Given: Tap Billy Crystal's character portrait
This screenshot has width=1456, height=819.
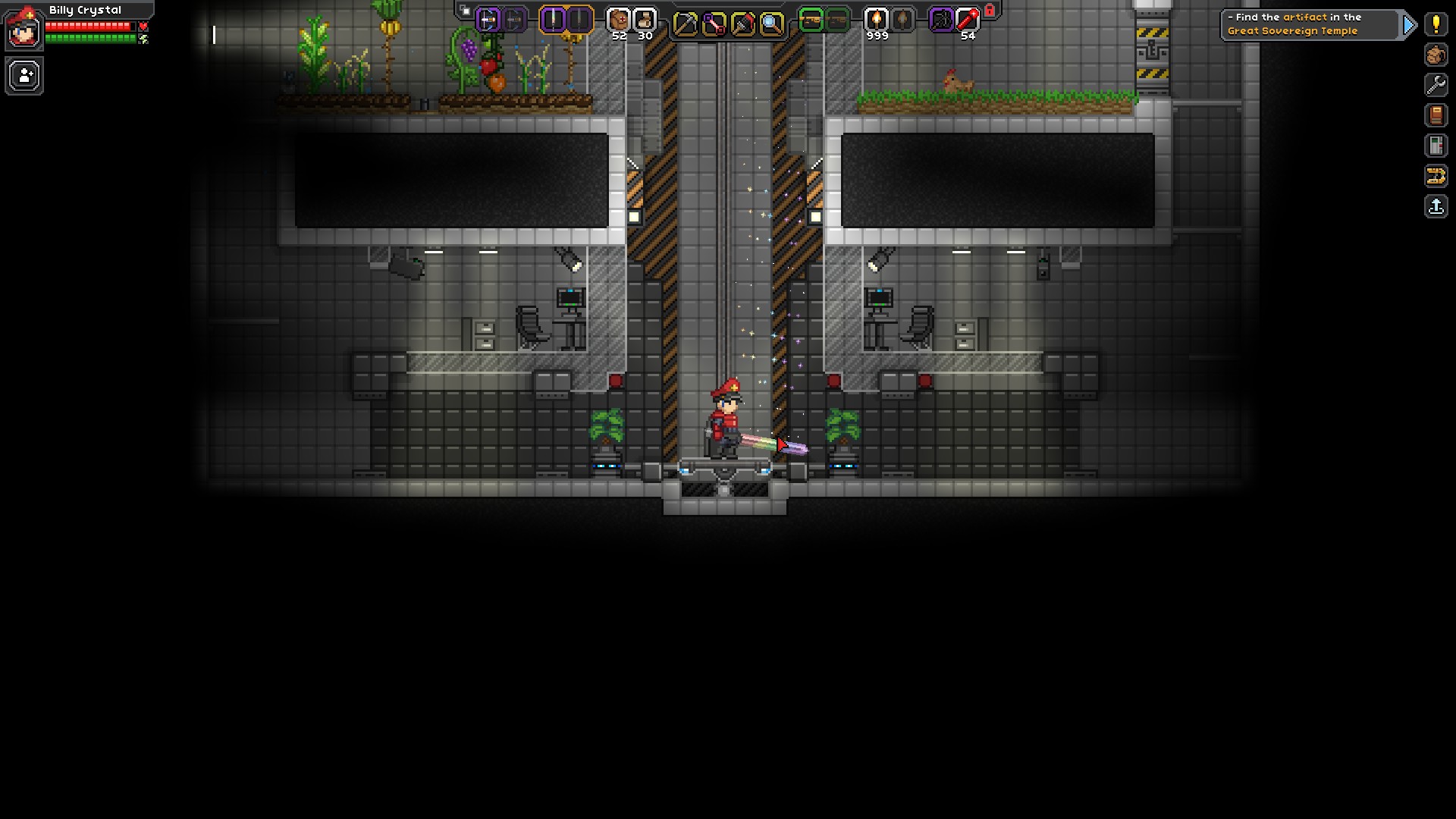Looking at the screenshot, I should [24, 29].
